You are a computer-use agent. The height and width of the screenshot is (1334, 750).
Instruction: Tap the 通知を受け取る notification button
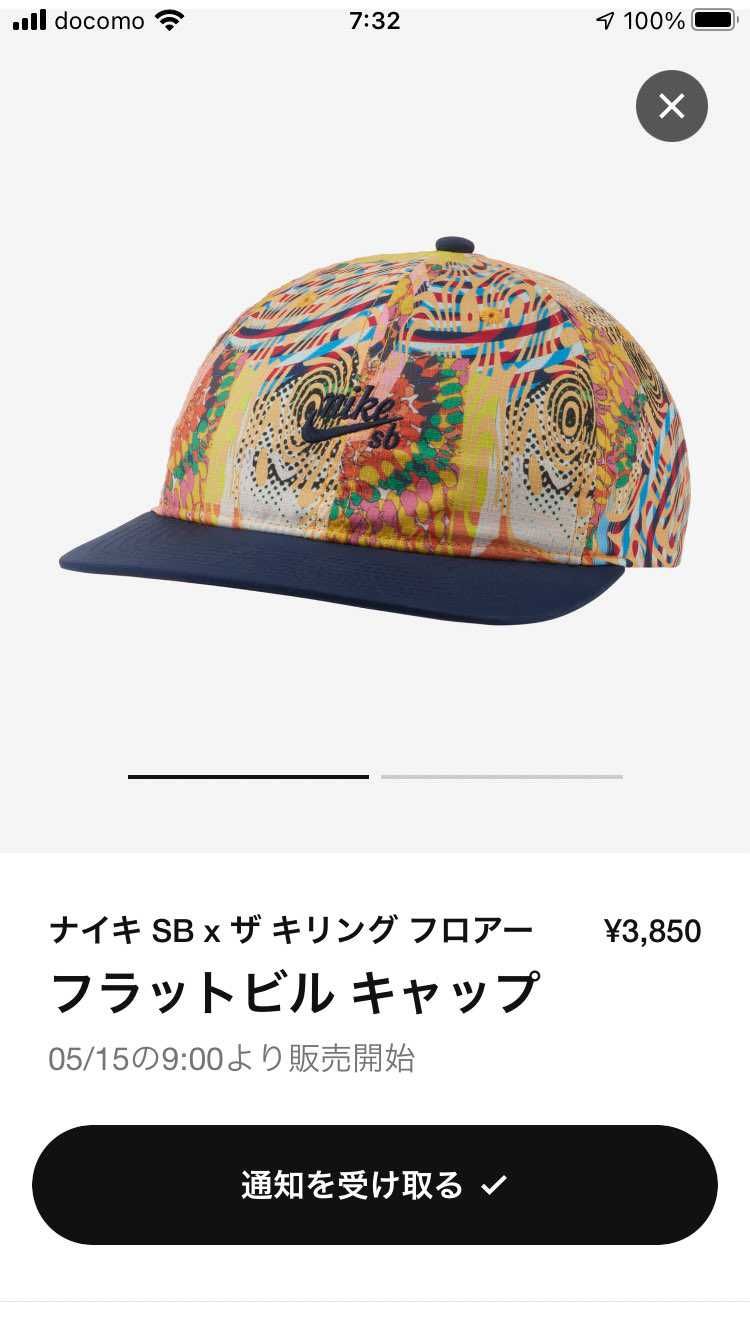(375, 1184)
